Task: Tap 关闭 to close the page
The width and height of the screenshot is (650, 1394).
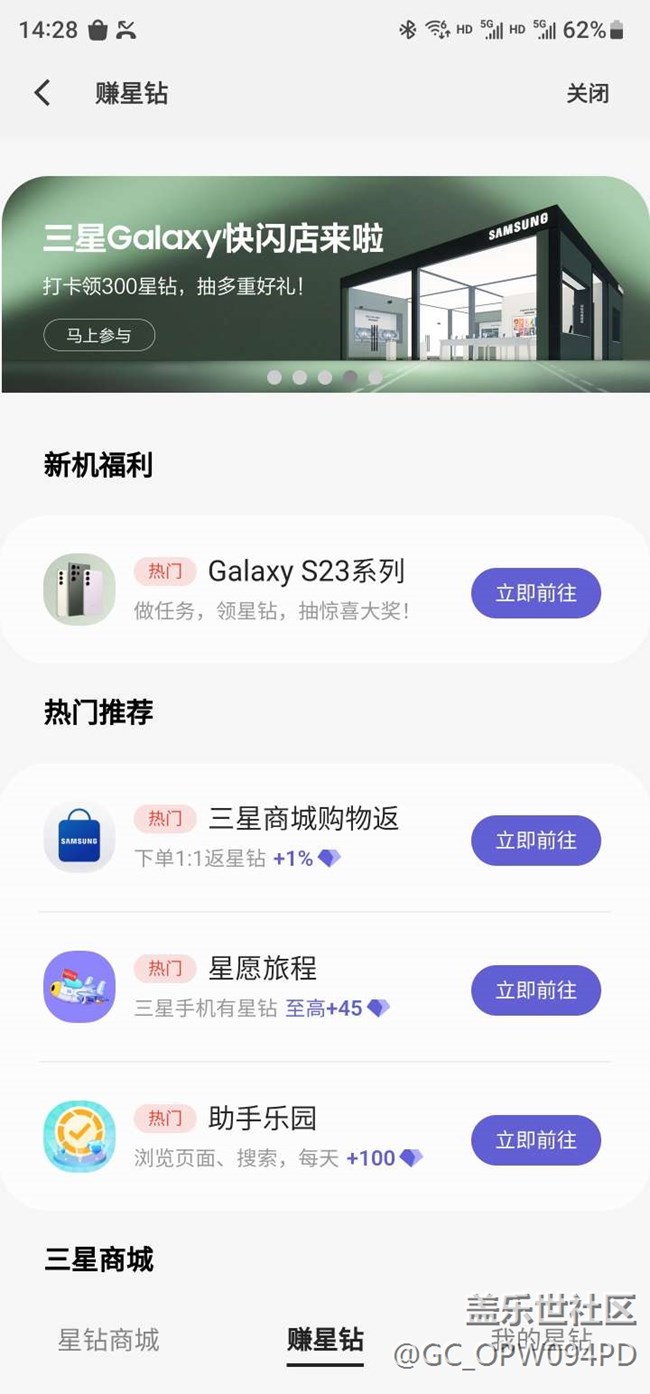Action: [587, 93]
